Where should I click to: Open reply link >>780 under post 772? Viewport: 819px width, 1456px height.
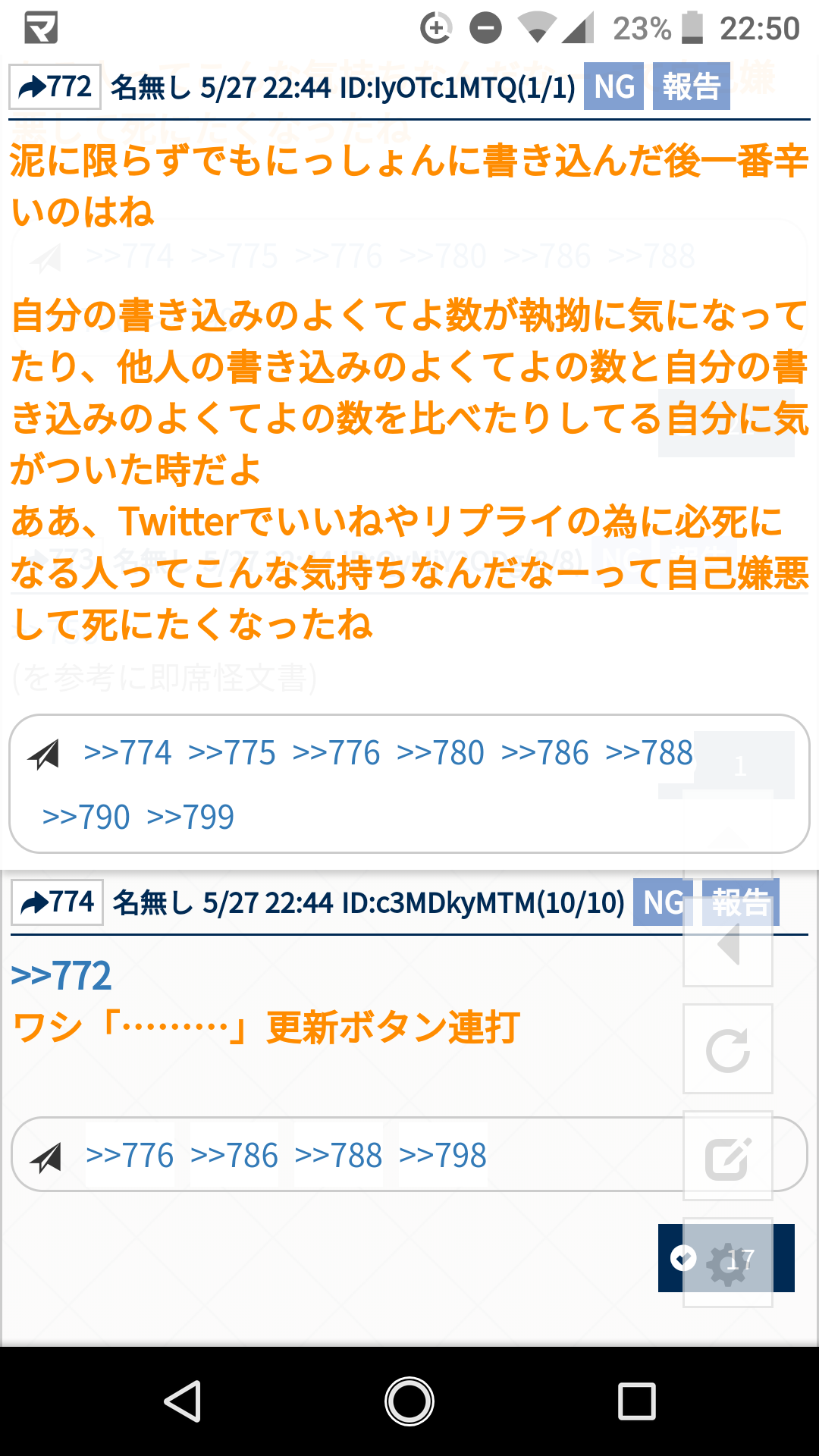[x=441, y=753]
